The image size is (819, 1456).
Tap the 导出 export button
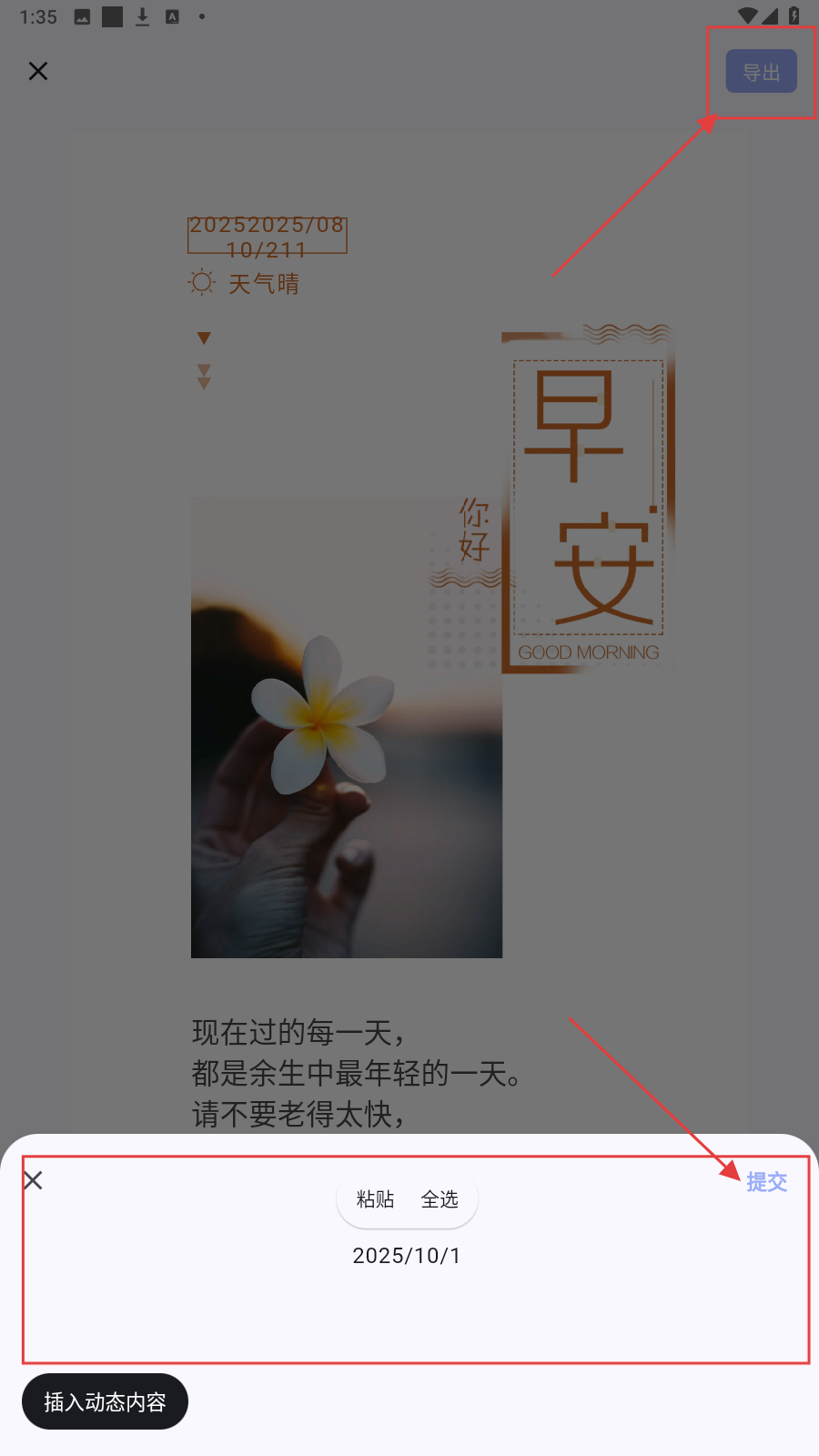761,72
